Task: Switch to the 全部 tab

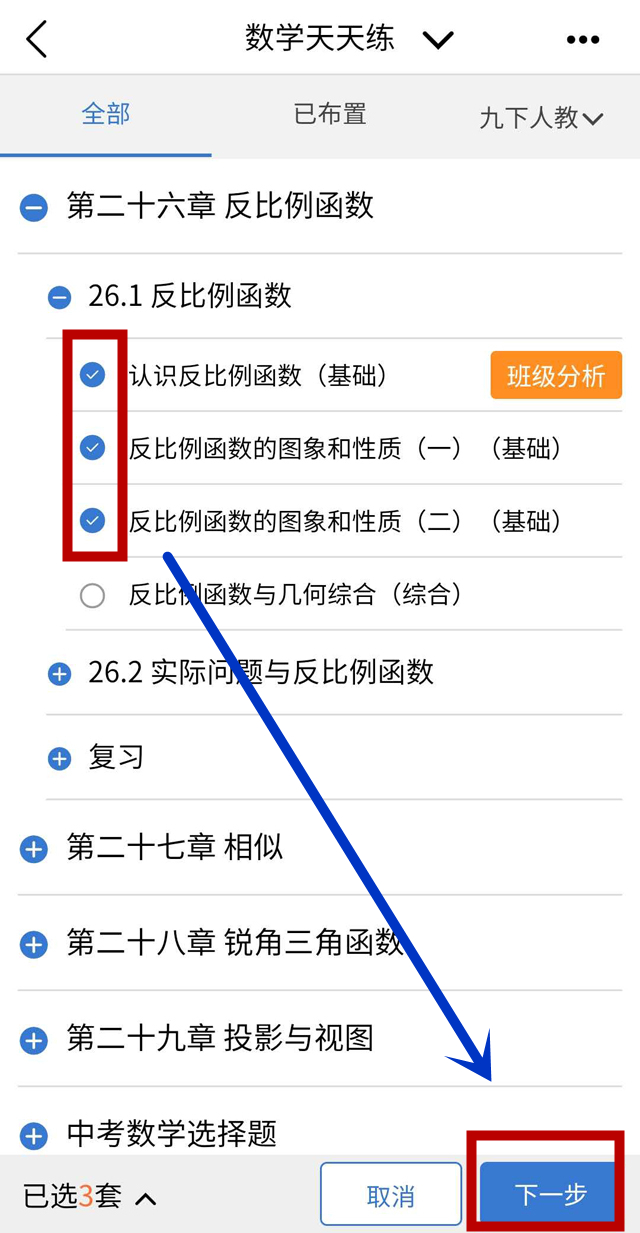Action: pos(105,114)
